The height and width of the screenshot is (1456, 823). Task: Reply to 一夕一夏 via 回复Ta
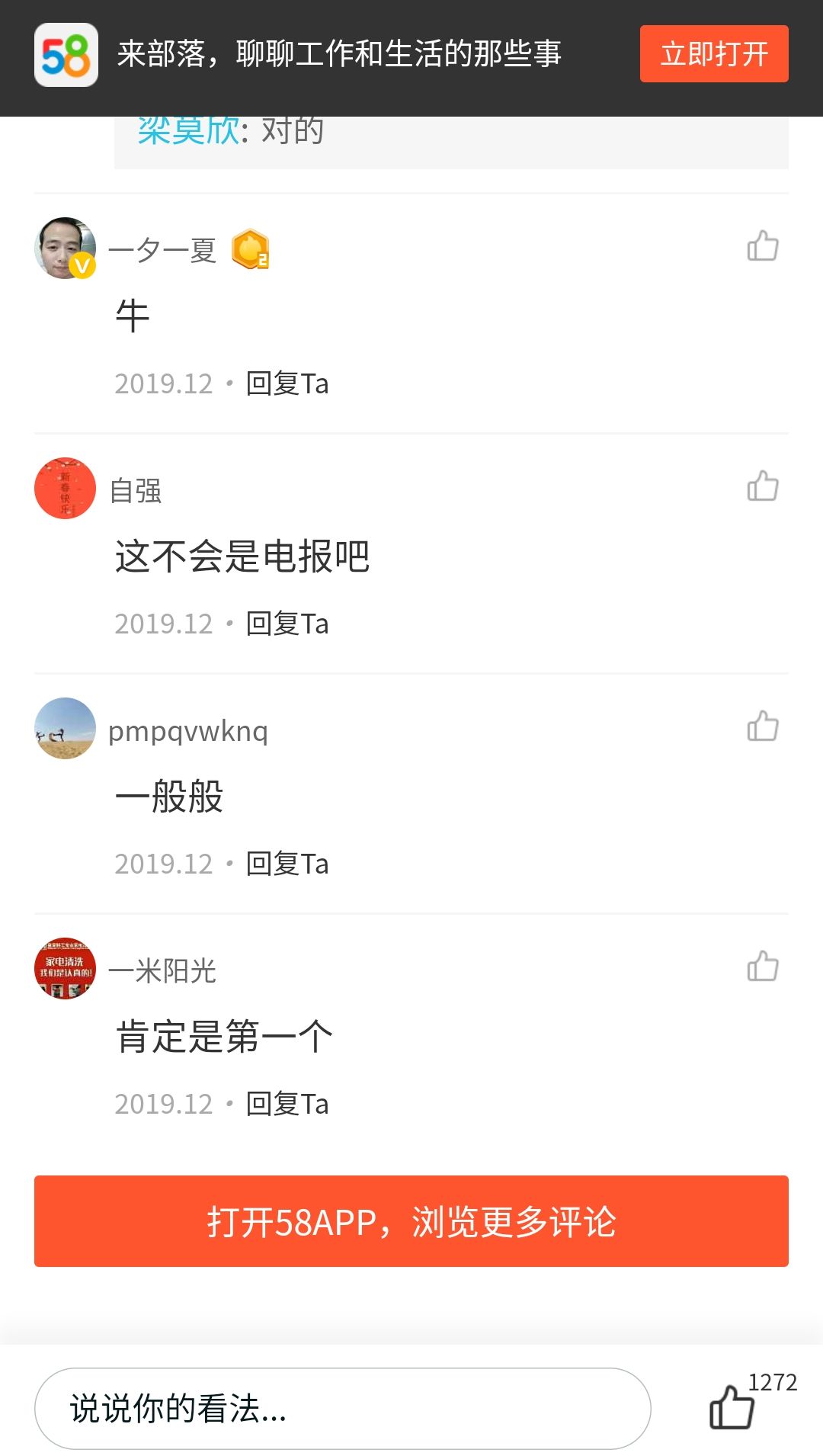pyautogui.click(x=287, y=385)
